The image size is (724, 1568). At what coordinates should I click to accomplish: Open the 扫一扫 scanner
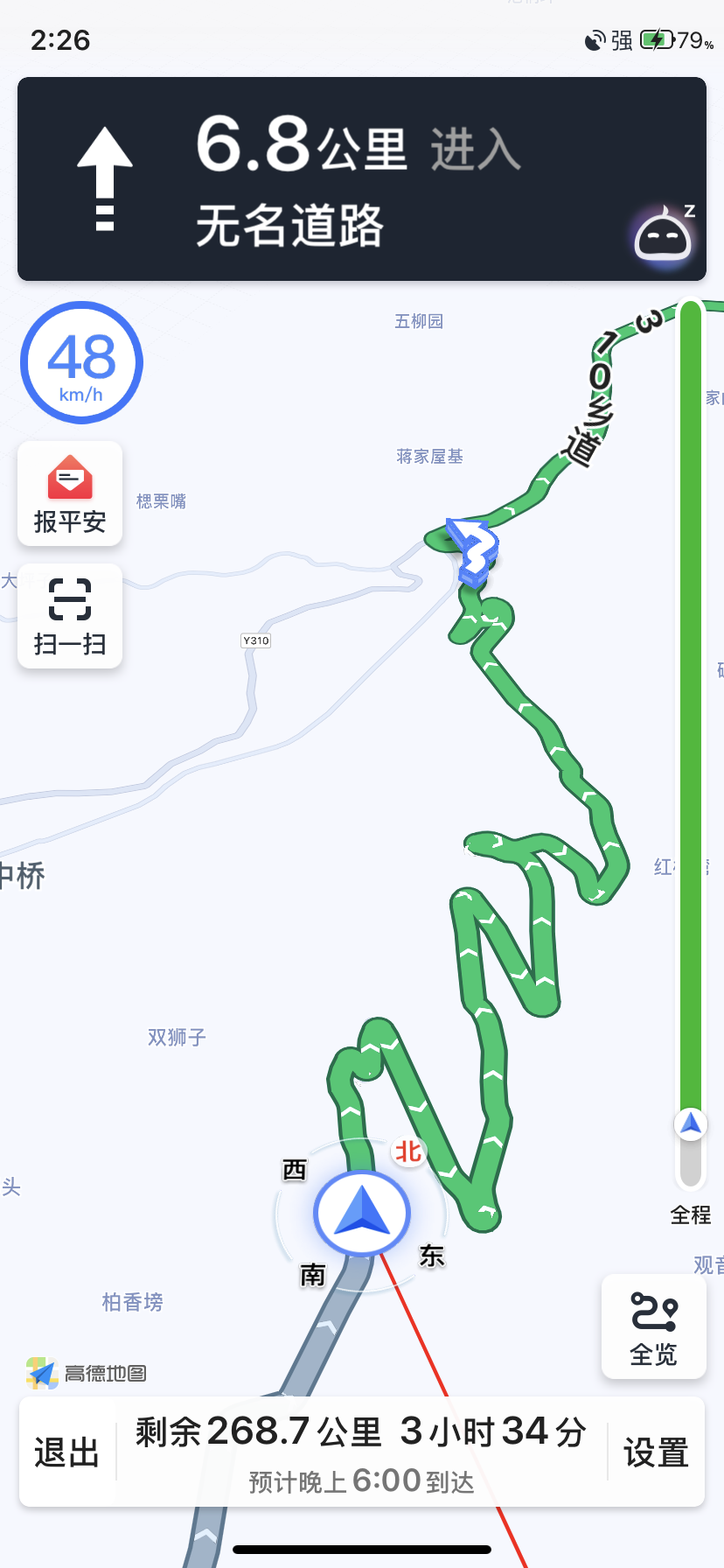(x=70, y=616)
